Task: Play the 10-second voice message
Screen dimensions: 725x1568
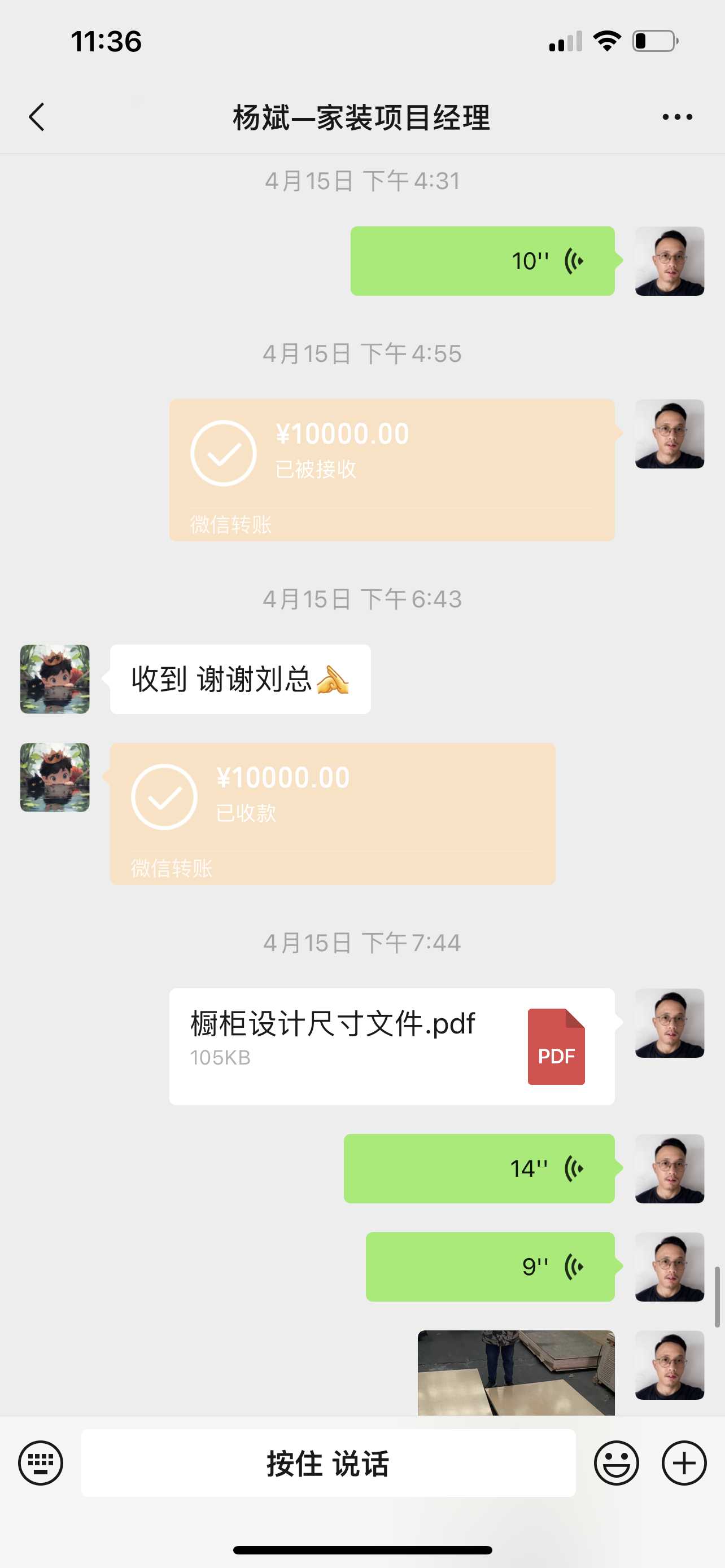Action: click(482, 261)
